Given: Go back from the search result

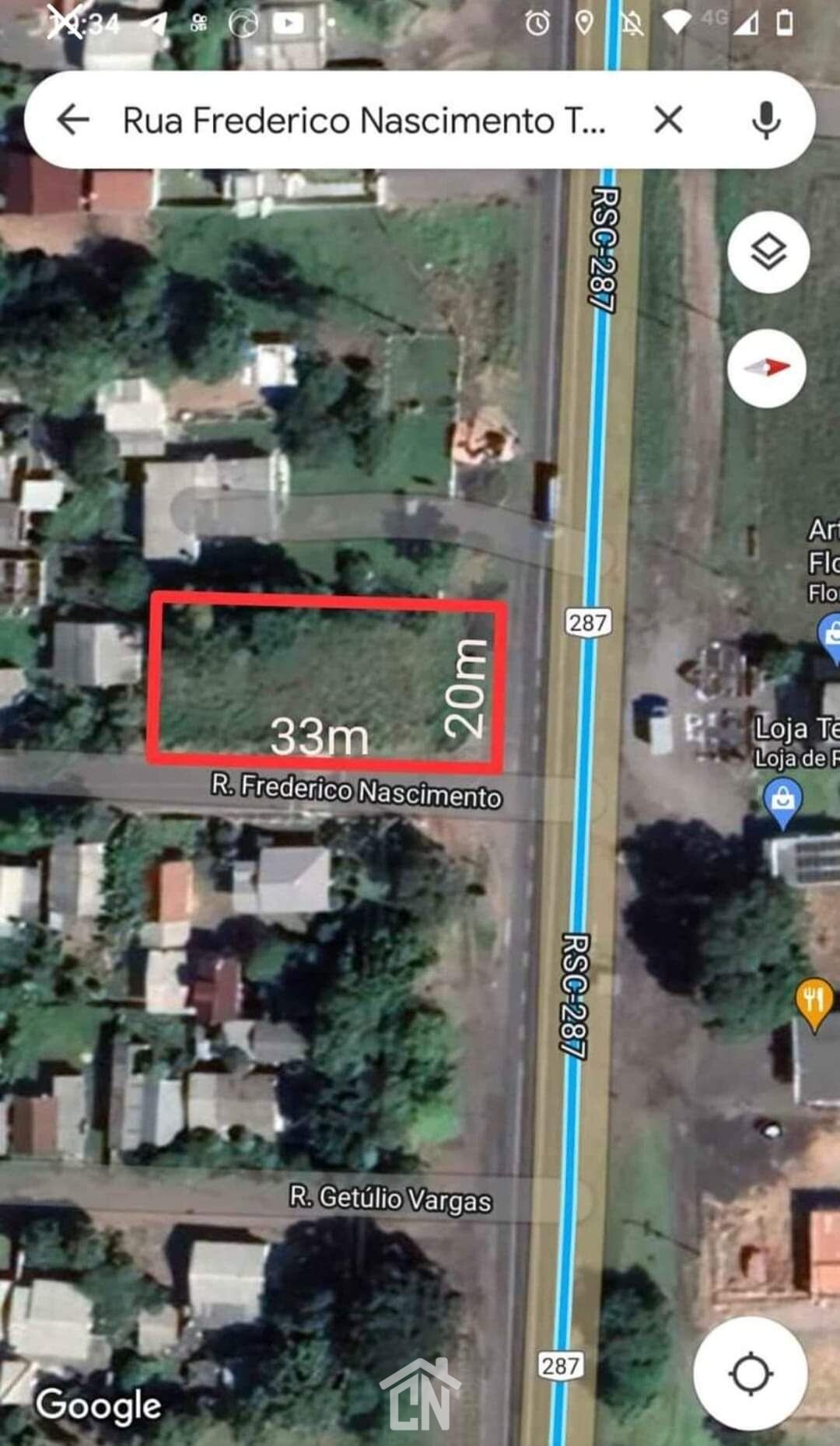Looking at the screenshot, I should click(x=73, y=120).
